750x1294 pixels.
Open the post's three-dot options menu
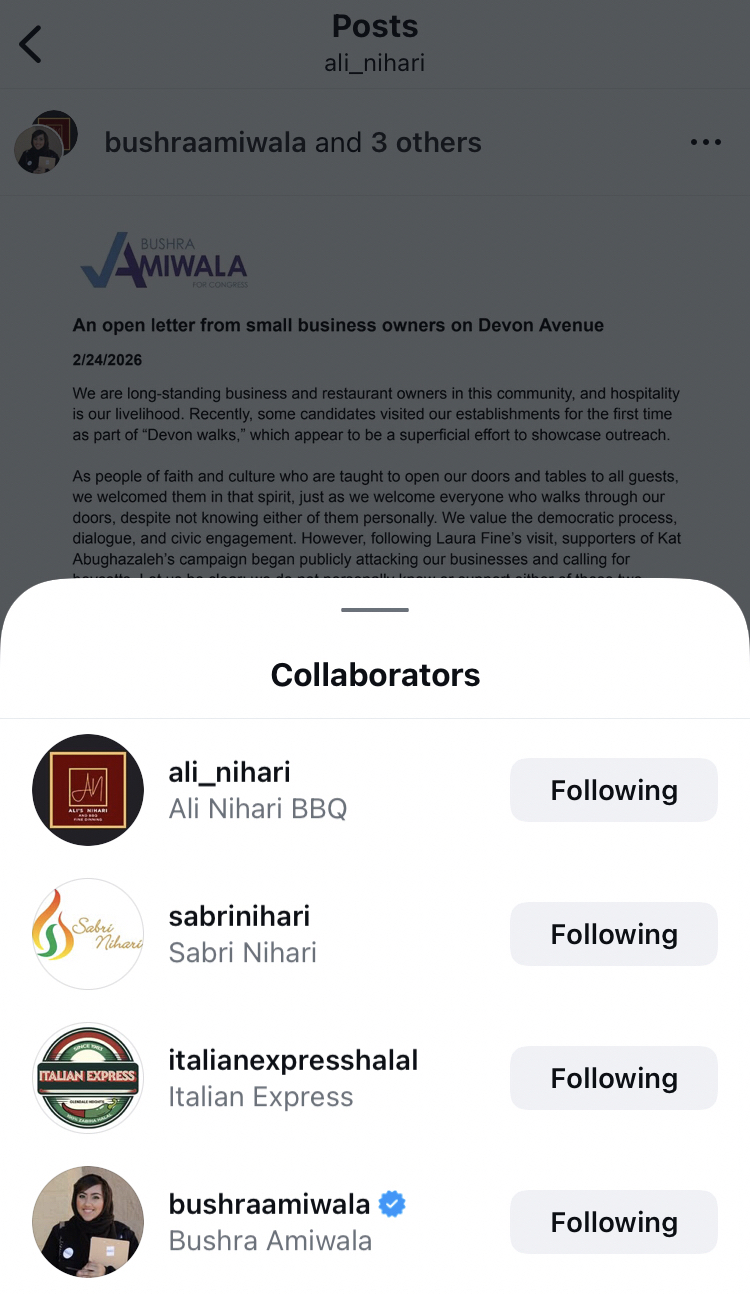pyautogui.click(x=705, y=143)
